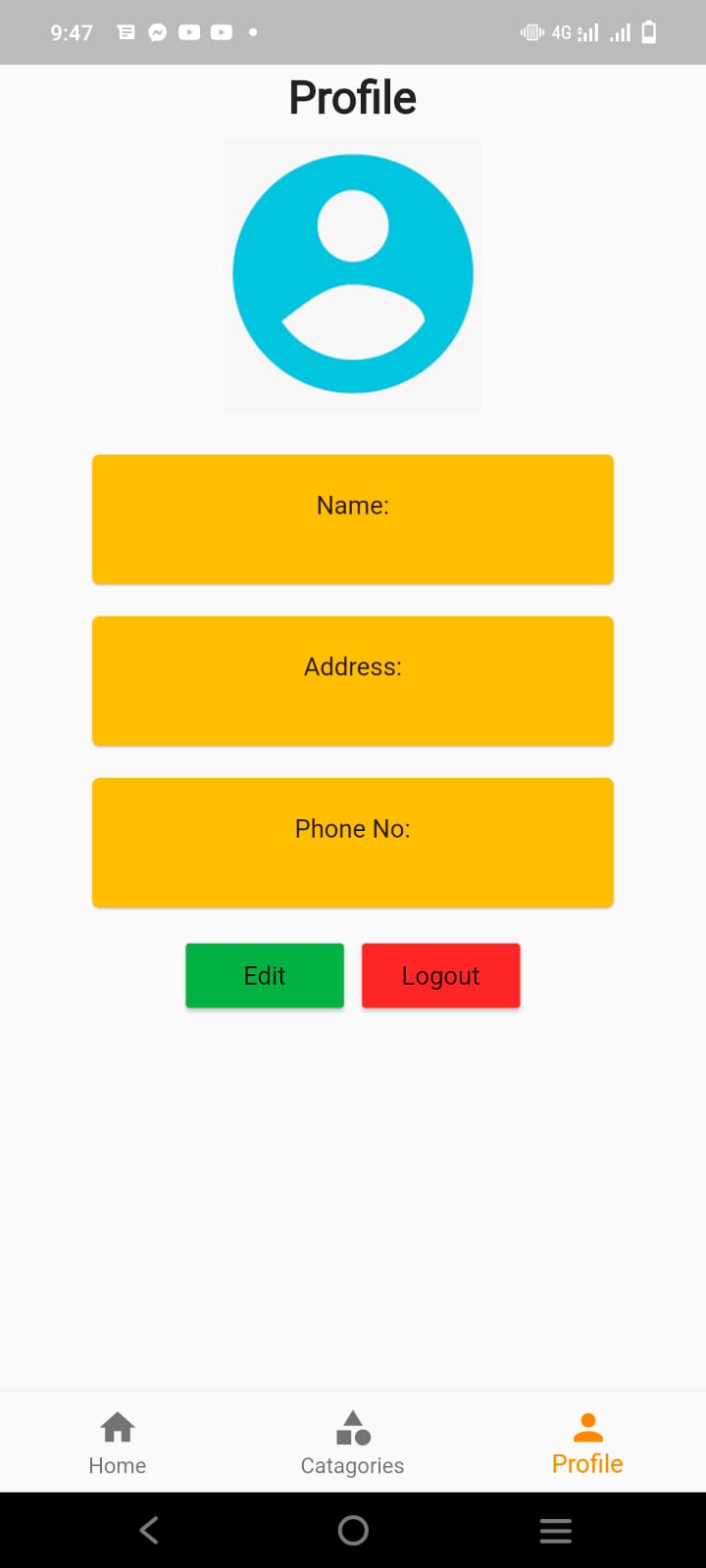Tap the SMS message icon in the status bar

pyautogui.click(x=126, y=31)
